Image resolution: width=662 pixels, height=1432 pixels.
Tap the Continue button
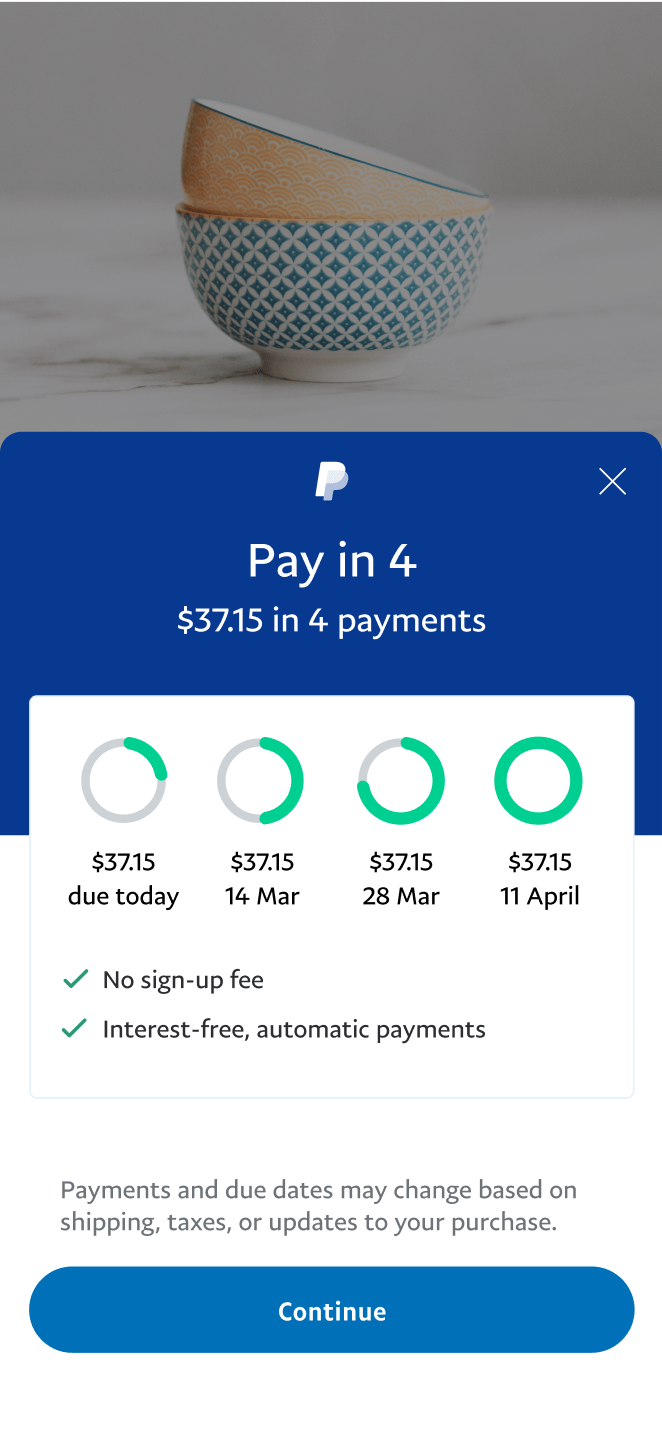[331, 1310]
